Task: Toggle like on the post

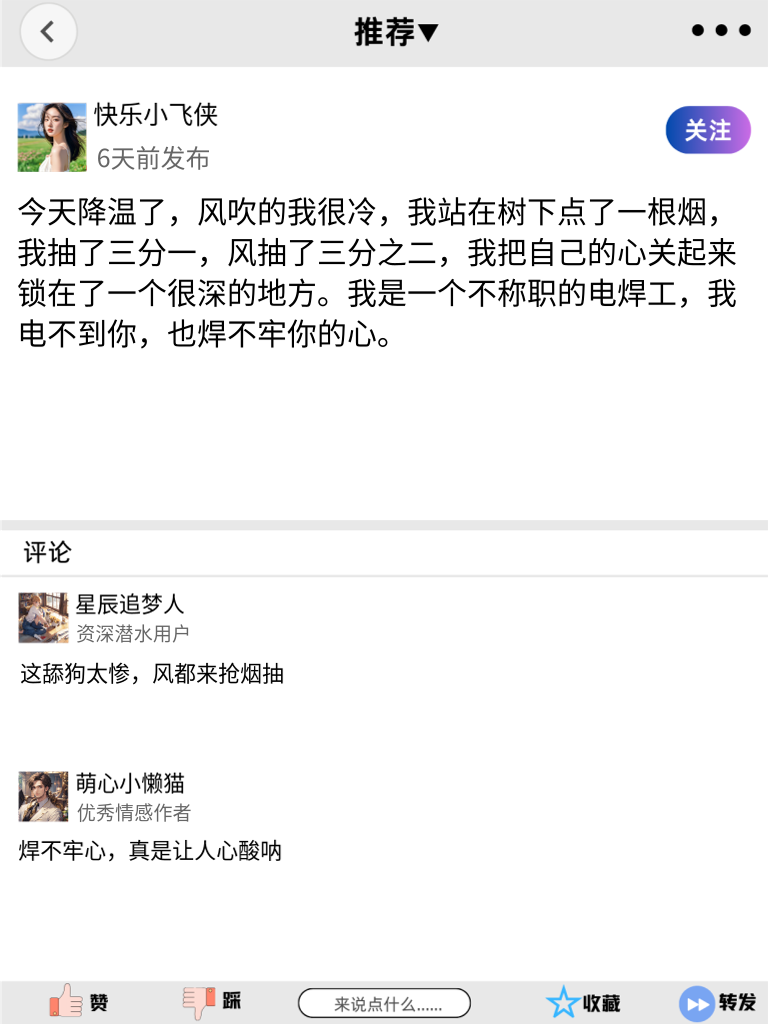Action: (78, 1000)
